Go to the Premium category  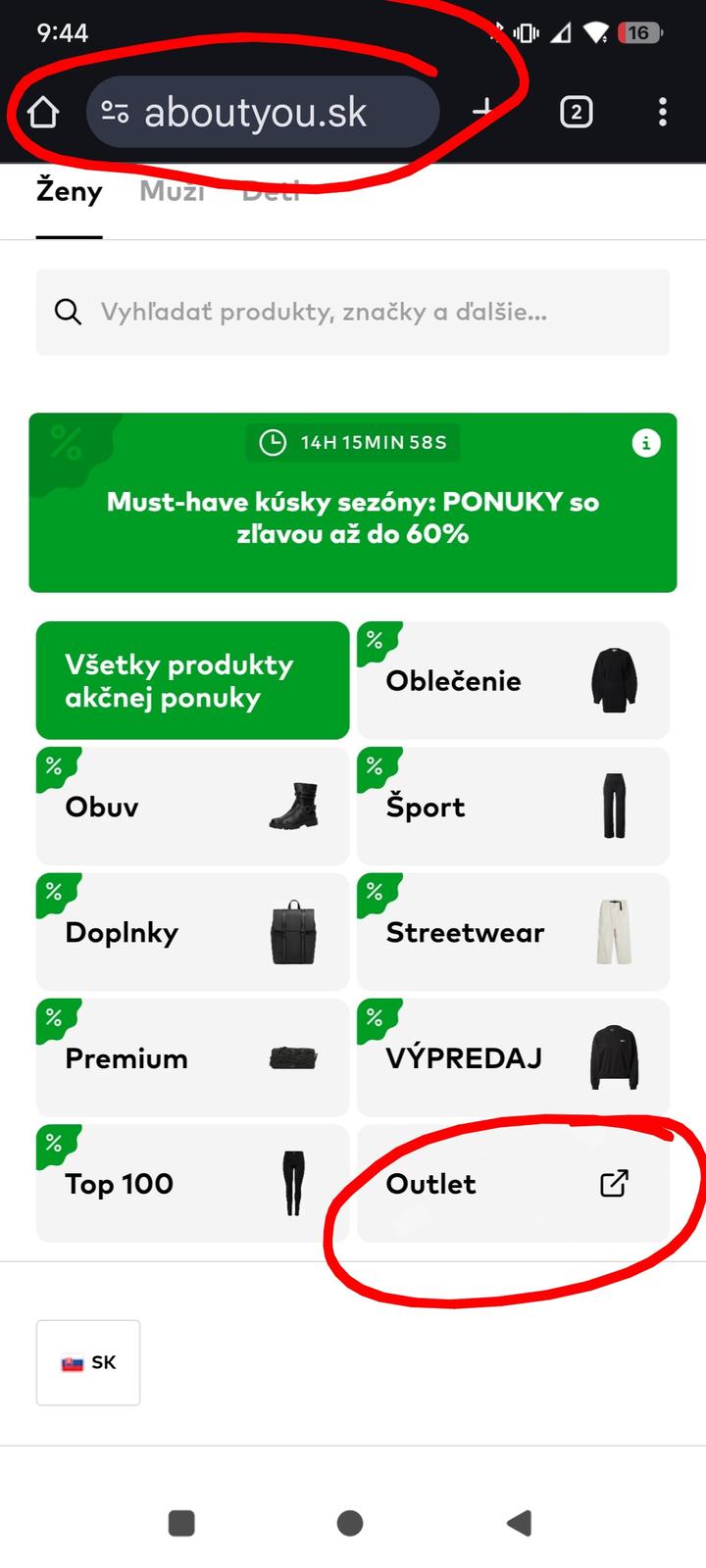[x=192, y=1058]
